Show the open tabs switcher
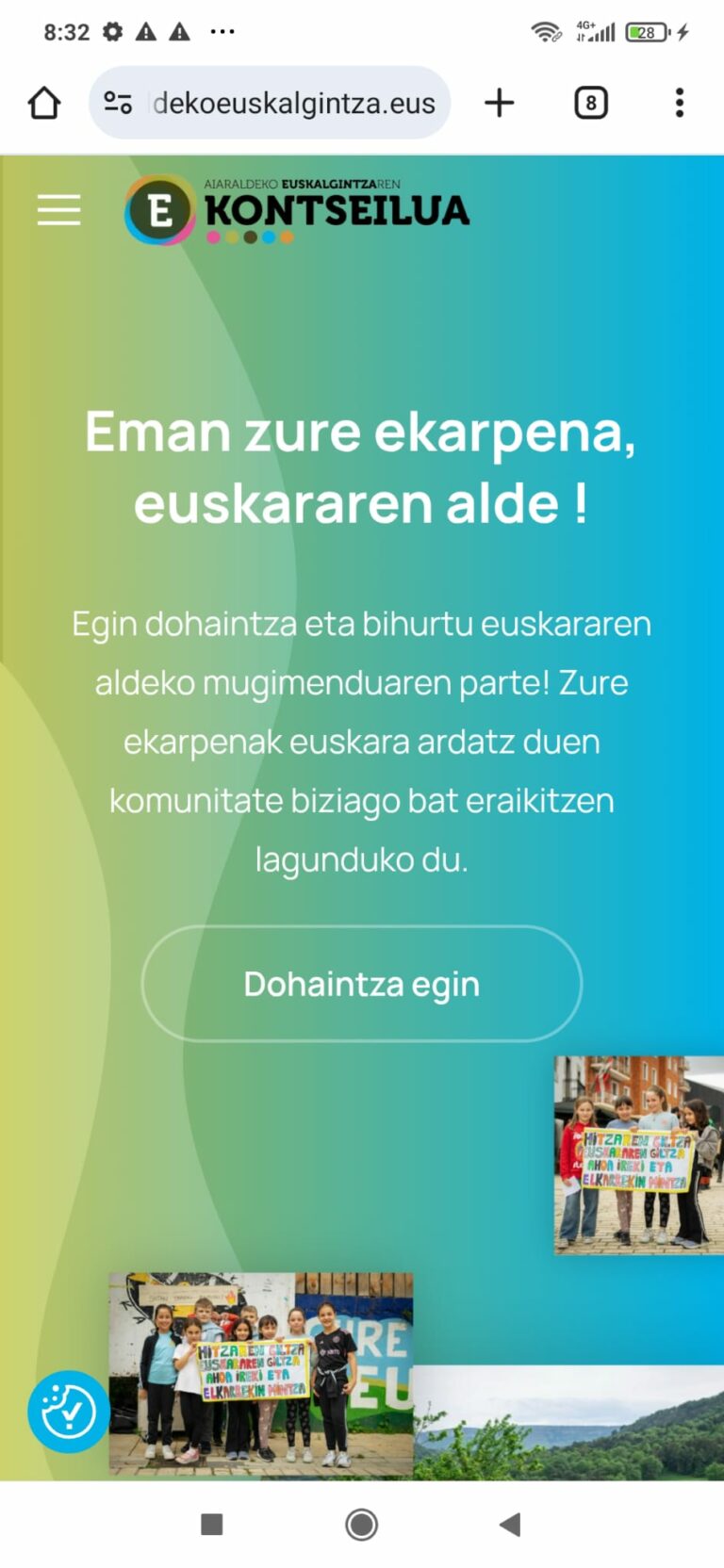This screenshot has width=724, height=1568. point(591,103)
